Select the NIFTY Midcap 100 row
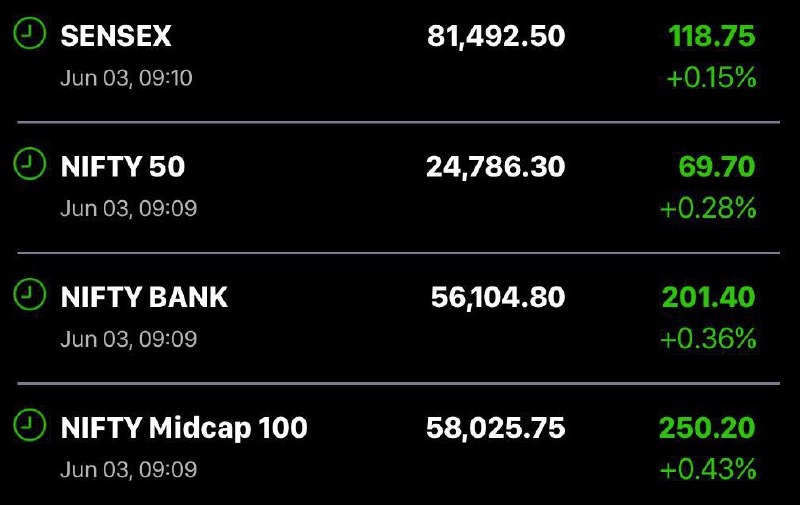 [x=398, y=445]
